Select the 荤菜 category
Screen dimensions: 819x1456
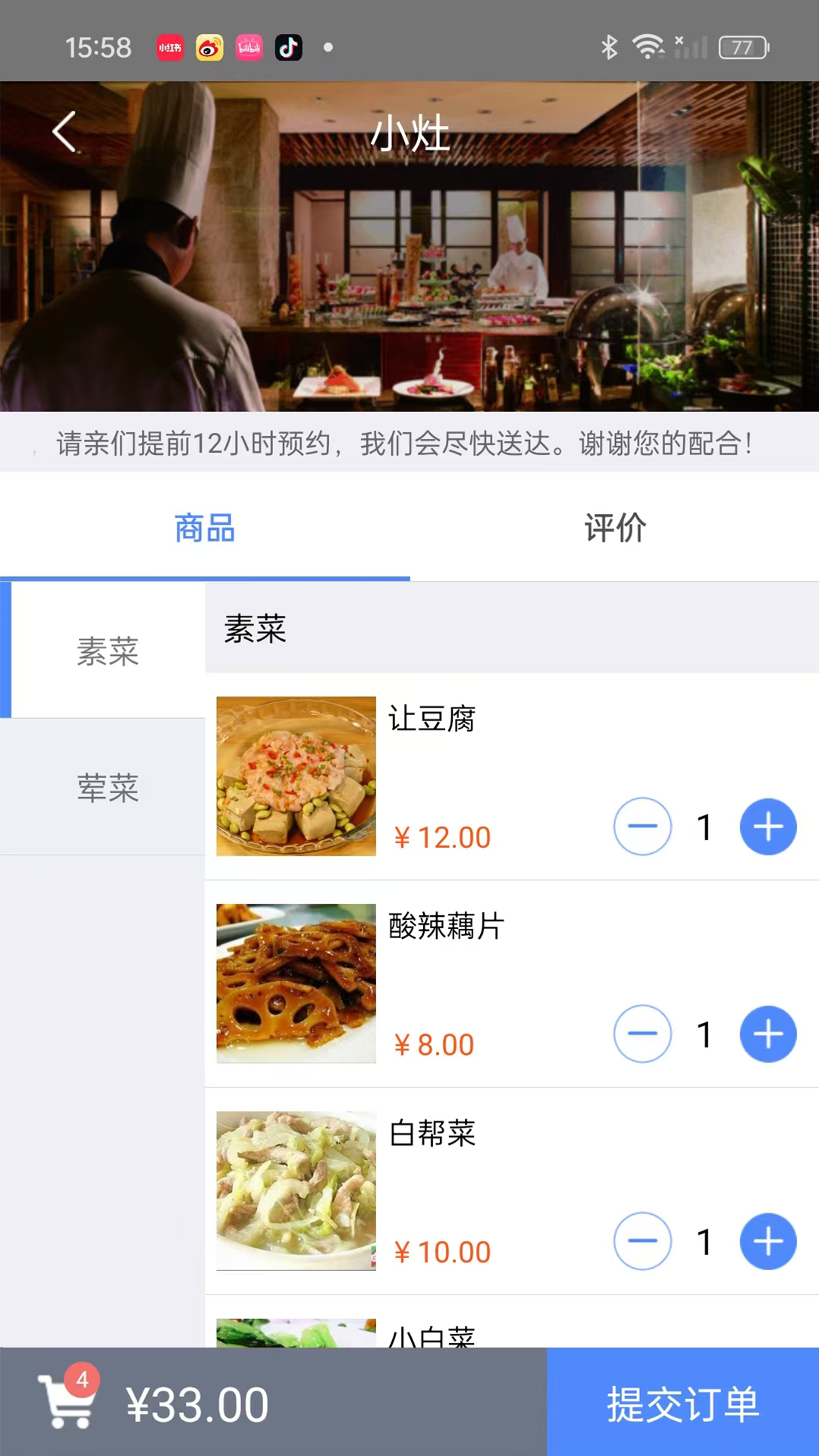coord(108,788)
